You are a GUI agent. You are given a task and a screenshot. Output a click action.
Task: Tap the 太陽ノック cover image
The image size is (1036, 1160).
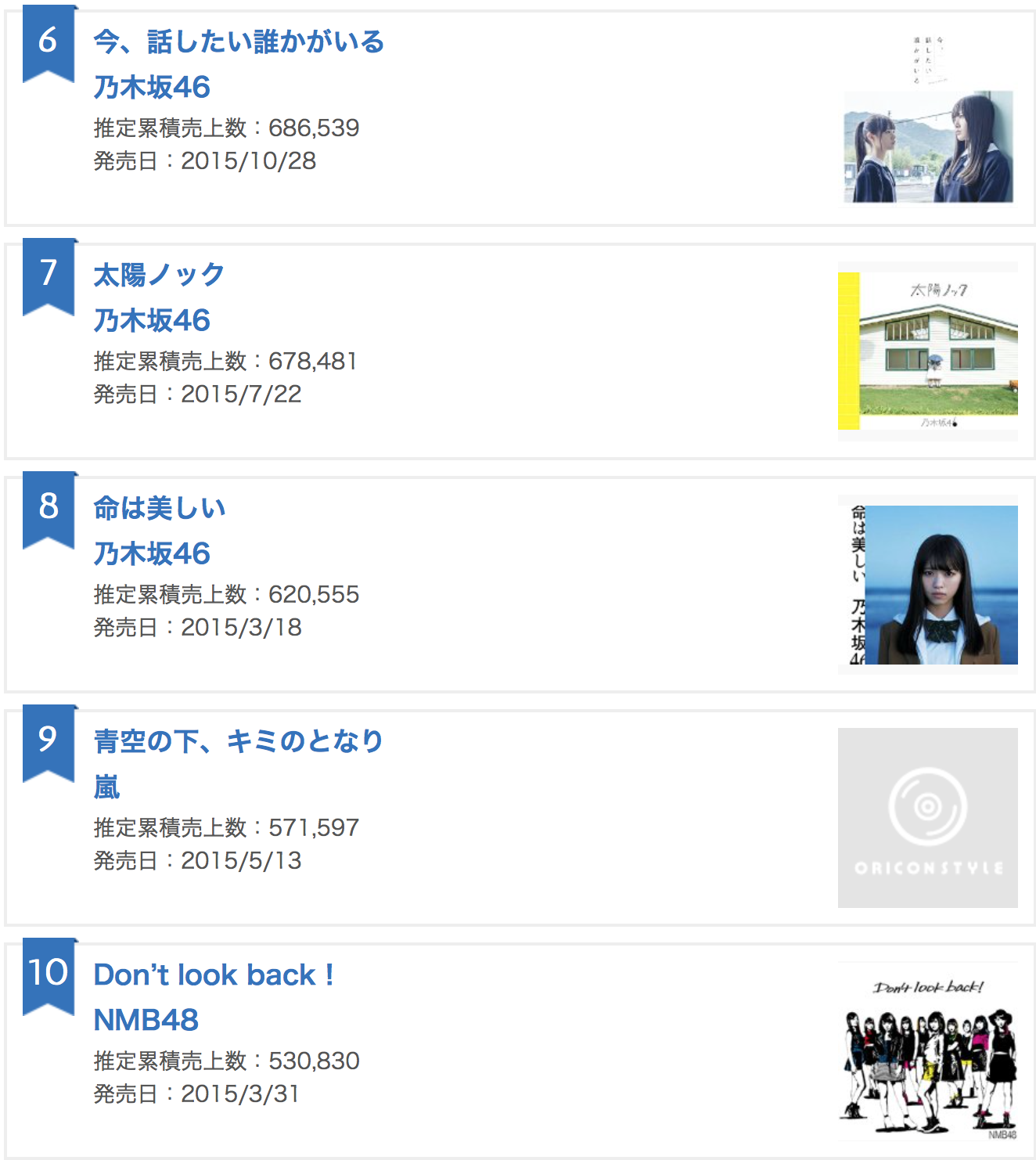pyautogui.click(x=928, y=351)
